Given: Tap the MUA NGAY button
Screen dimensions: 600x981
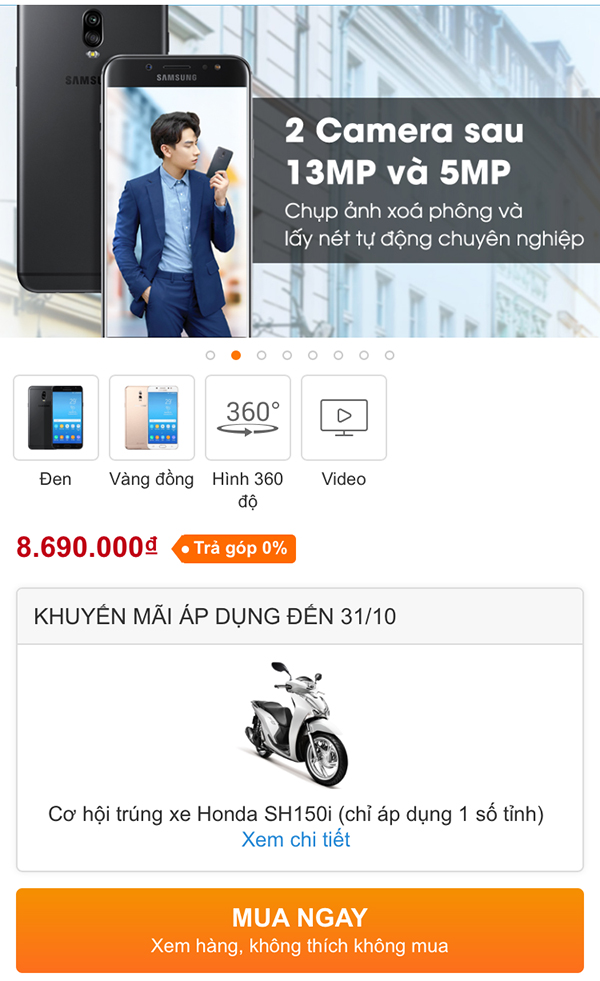Looking at the screenshot, I should 300,930.
